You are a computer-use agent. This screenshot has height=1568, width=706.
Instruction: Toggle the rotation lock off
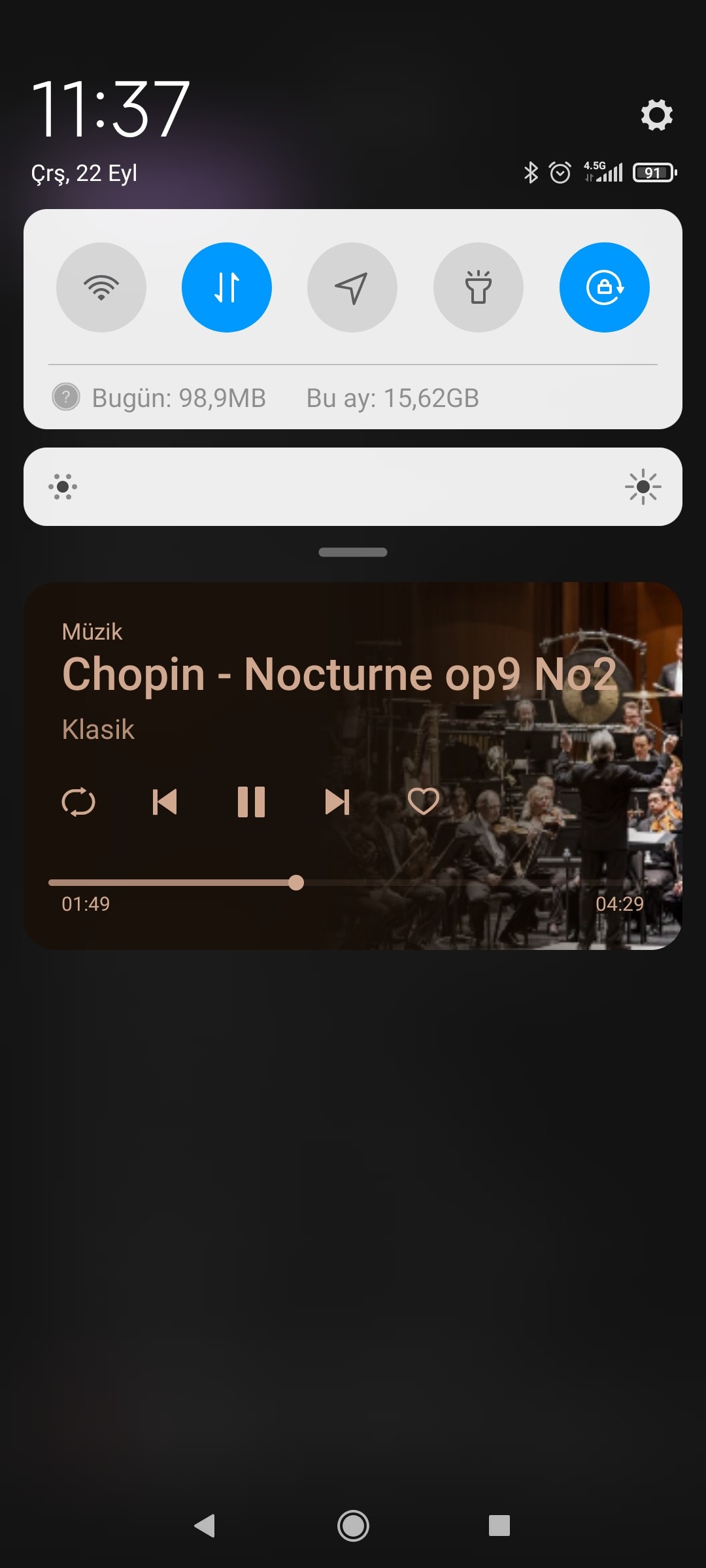pos(605,287)
